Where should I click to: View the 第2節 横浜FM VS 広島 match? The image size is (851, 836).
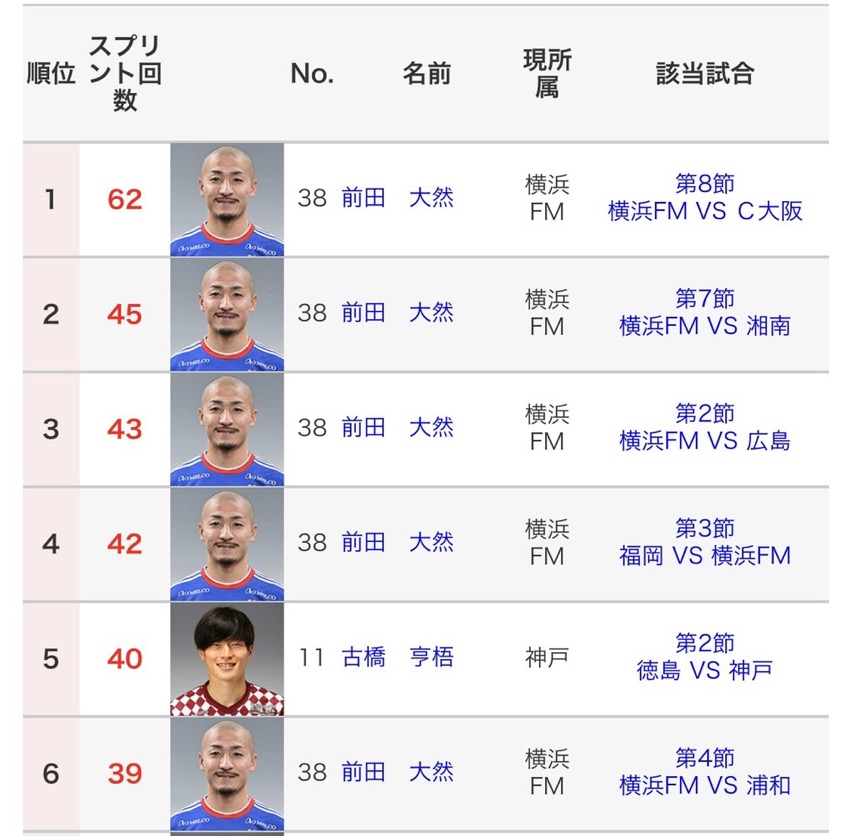click(x=705, y=428)
